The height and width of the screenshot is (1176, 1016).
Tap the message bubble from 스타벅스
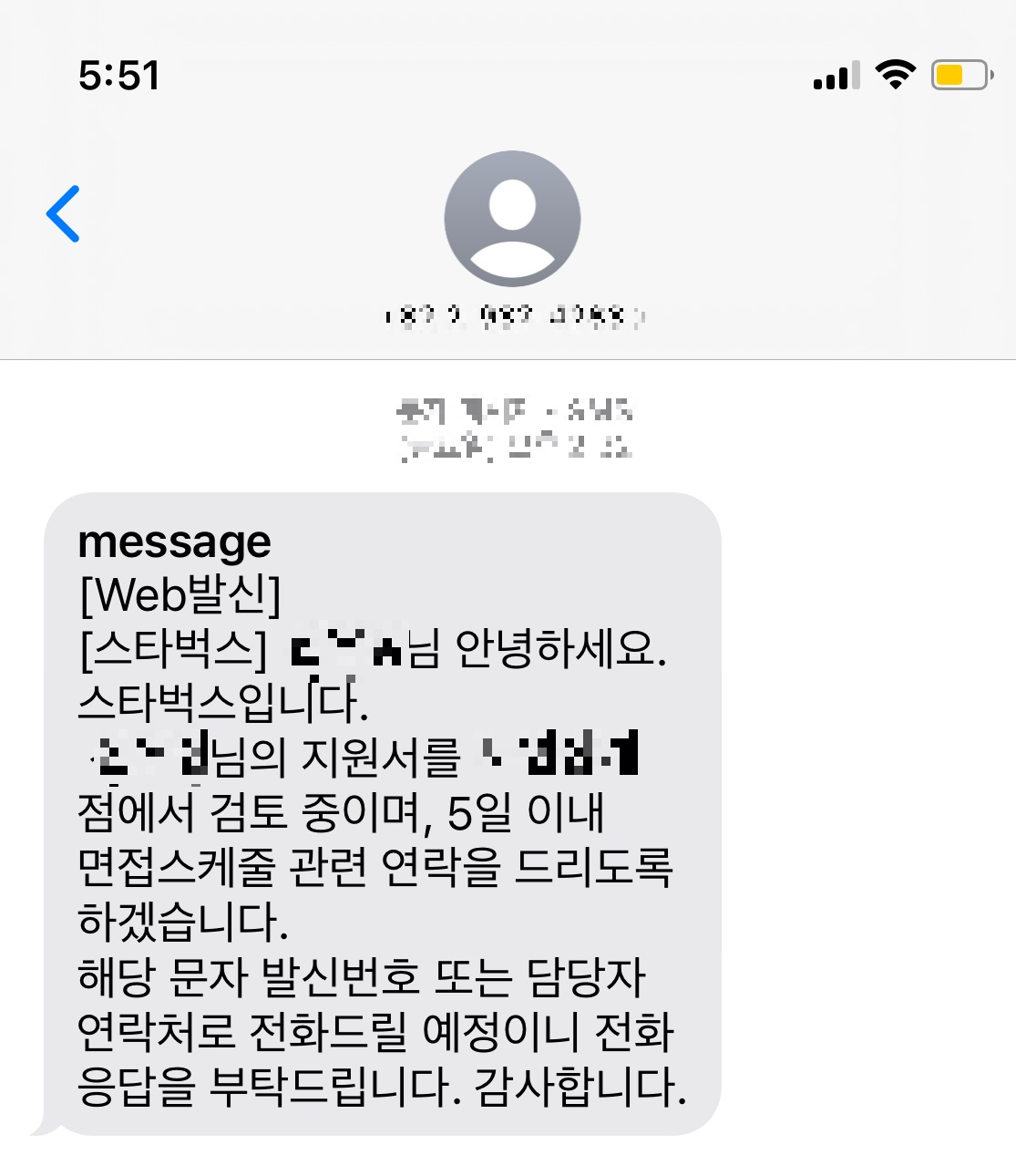383,811
